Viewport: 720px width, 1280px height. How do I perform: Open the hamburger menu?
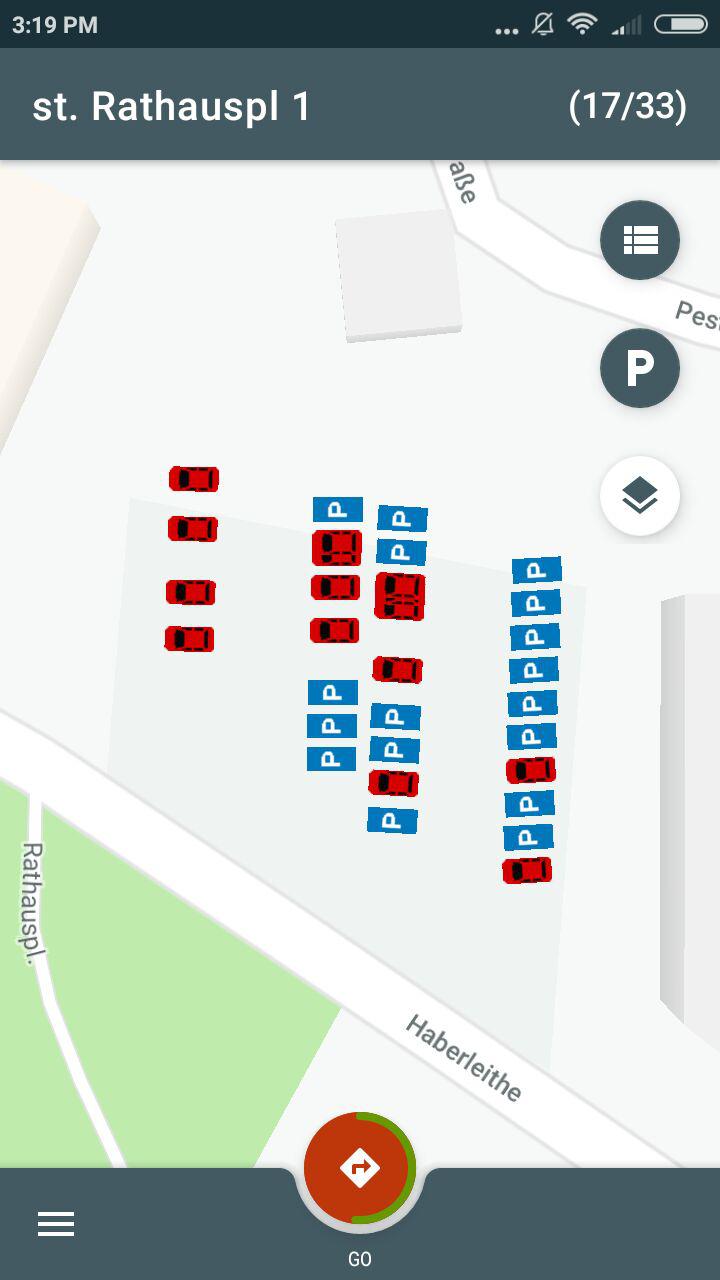click(x=56, y=1224)
